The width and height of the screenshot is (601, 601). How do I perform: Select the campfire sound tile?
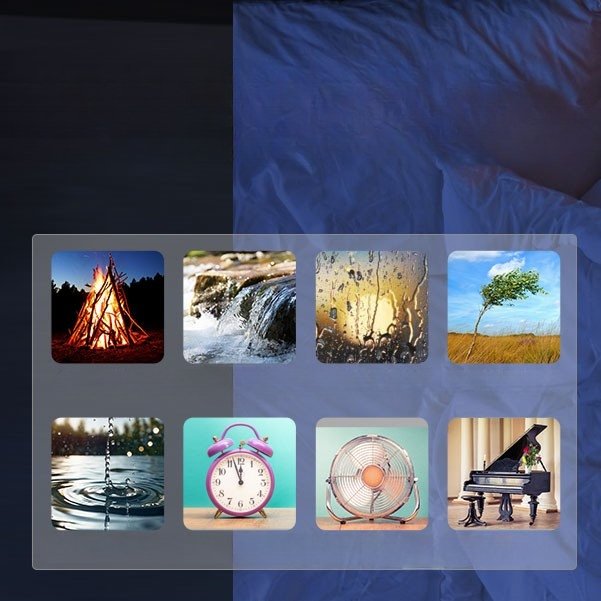click(x=107, y=306)
